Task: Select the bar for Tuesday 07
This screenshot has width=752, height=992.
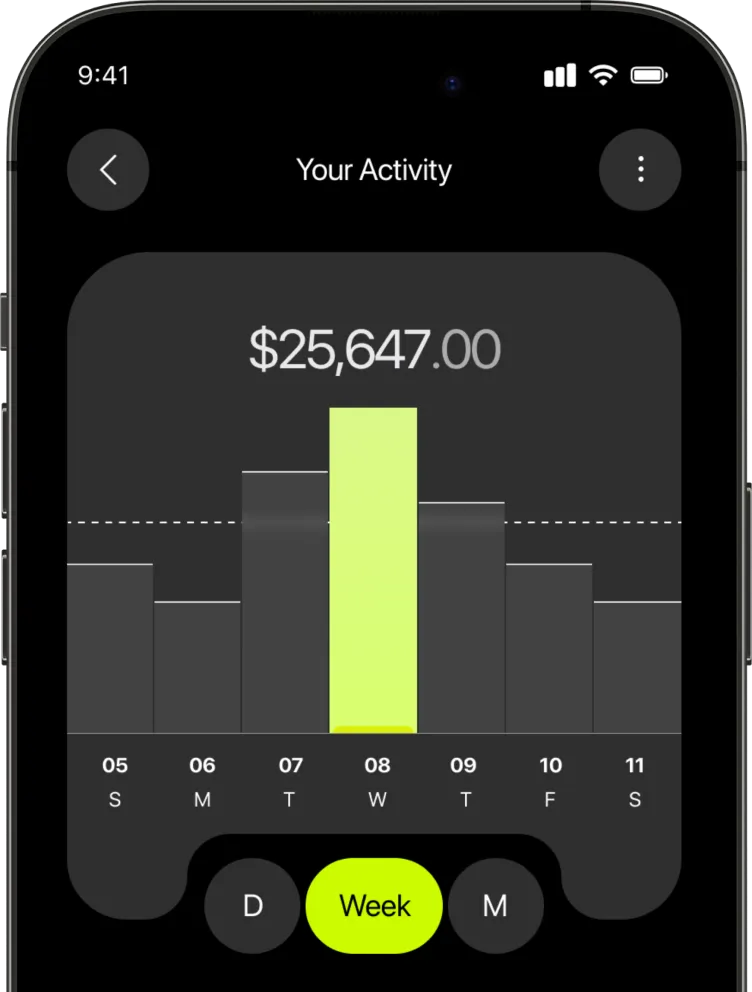Action: (x=285, y=602)
